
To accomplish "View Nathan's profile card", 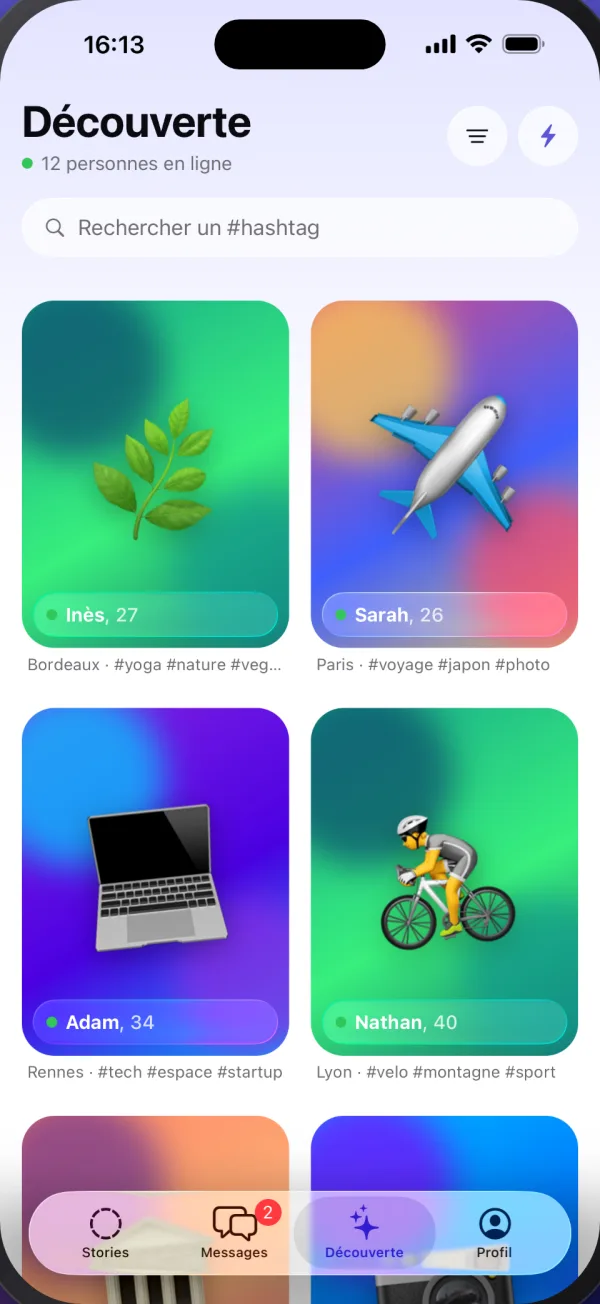I will pos(445,882).
